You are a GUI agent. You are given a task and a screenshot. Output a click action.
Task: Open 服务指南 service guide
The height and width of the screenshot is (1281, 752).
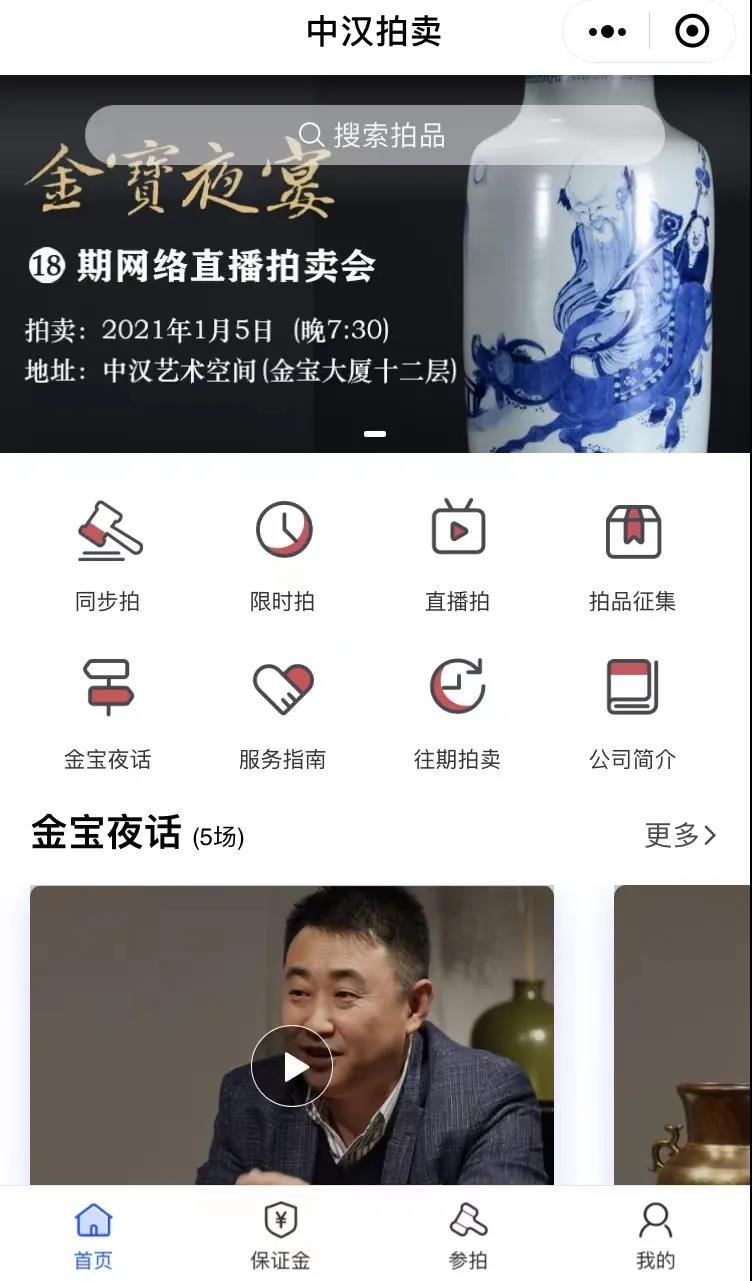(283, 714)
